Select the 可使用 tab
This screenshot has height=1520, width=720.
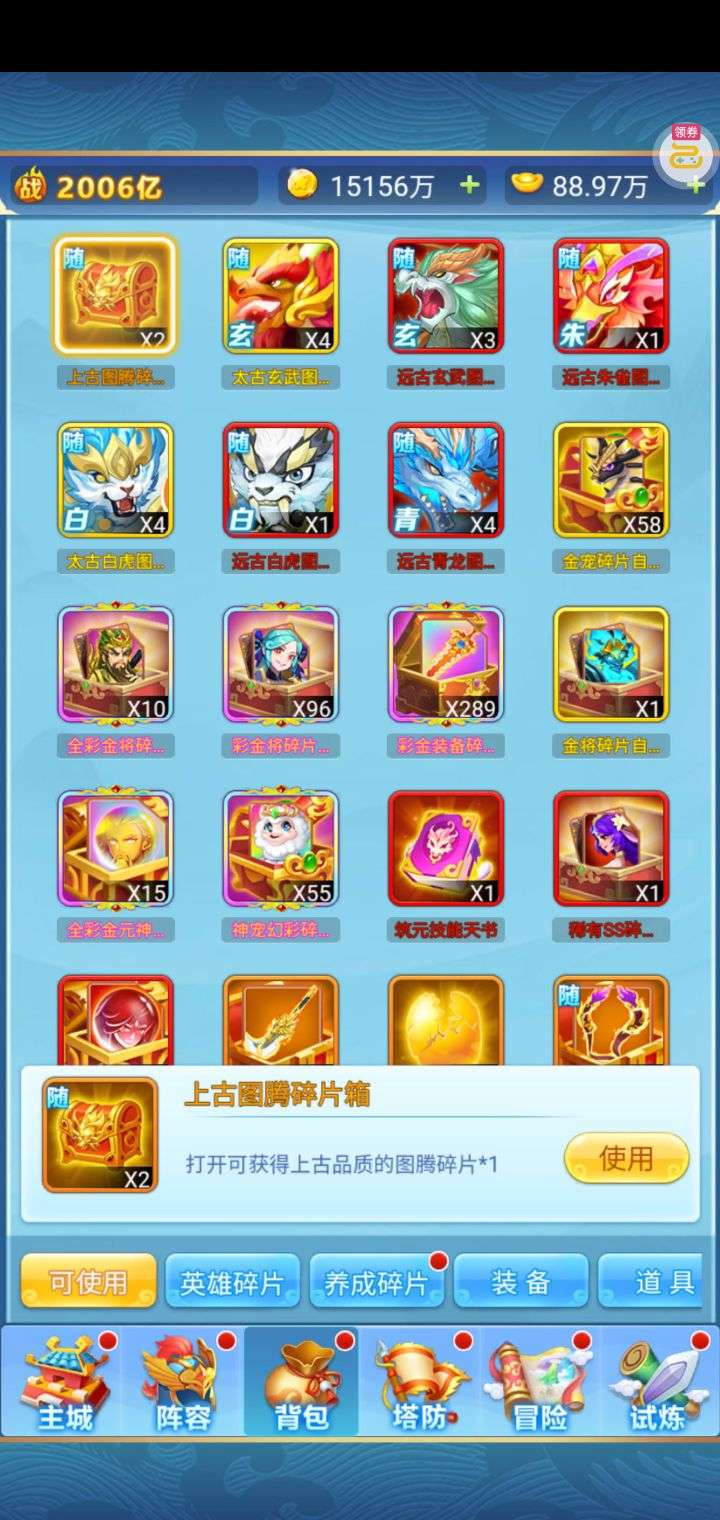[x=89, y=1282]
